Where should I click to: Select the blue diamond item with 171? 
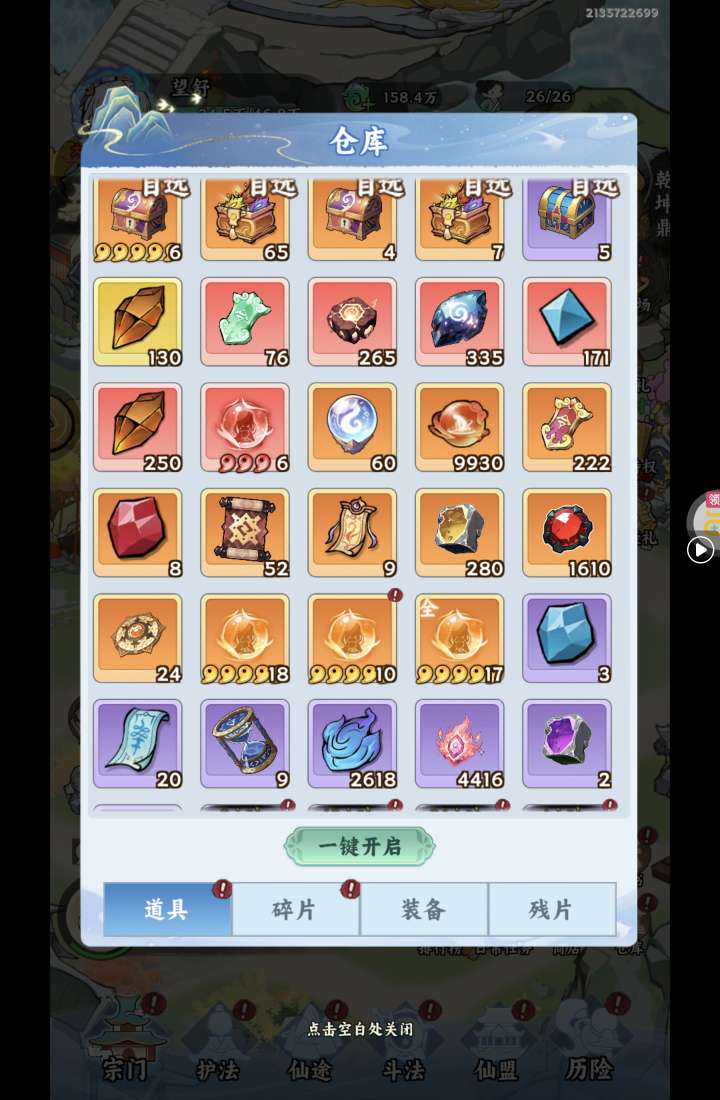(x=567, y=322)
